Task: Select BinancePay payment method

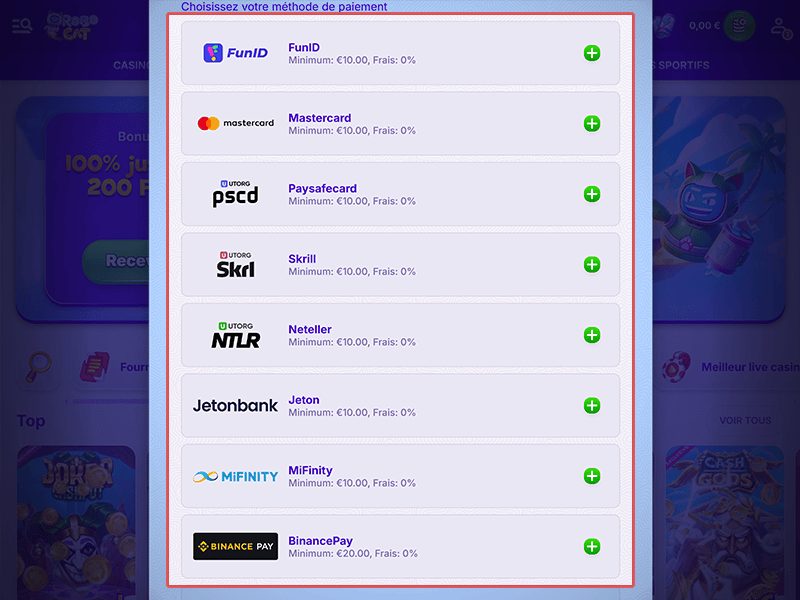Action: (400, 547)
